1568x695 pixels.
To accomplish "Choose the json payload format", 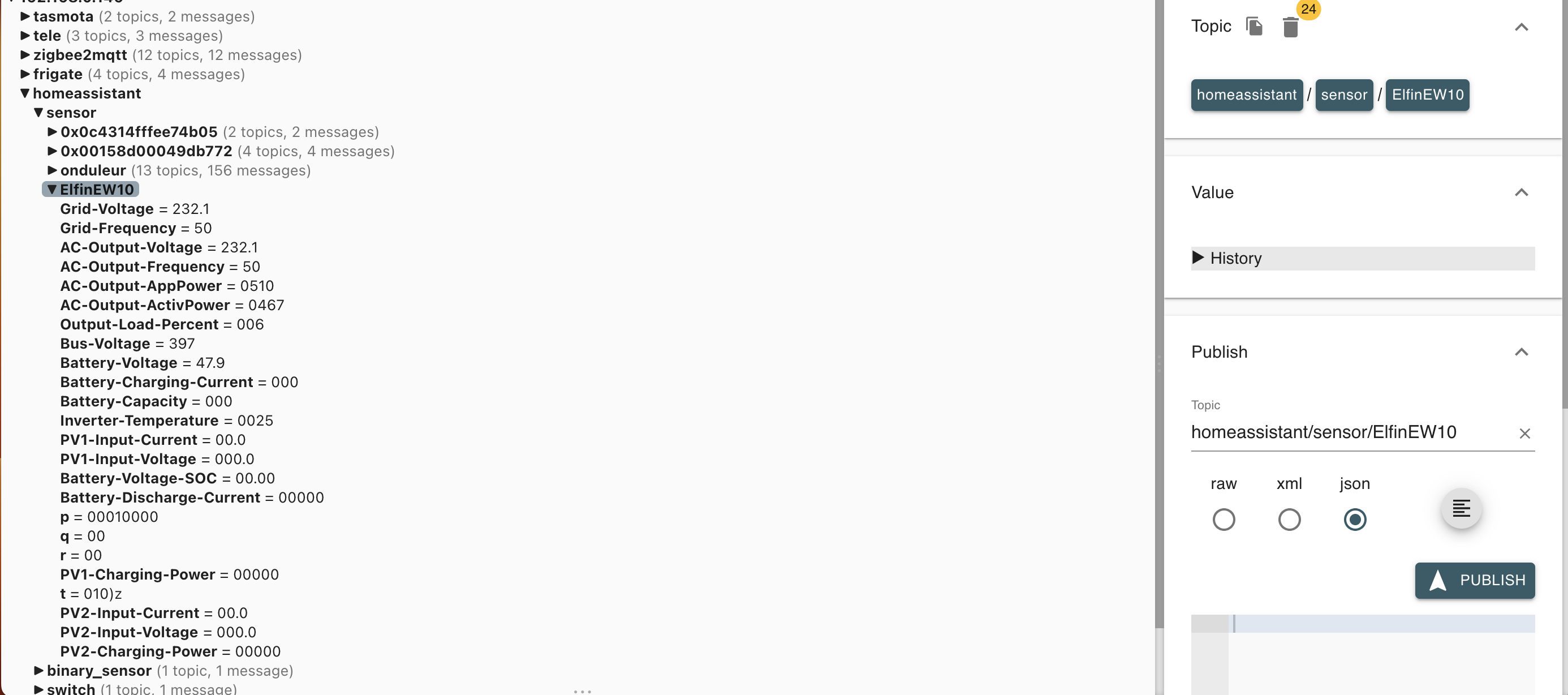I will pos(1354,520).
